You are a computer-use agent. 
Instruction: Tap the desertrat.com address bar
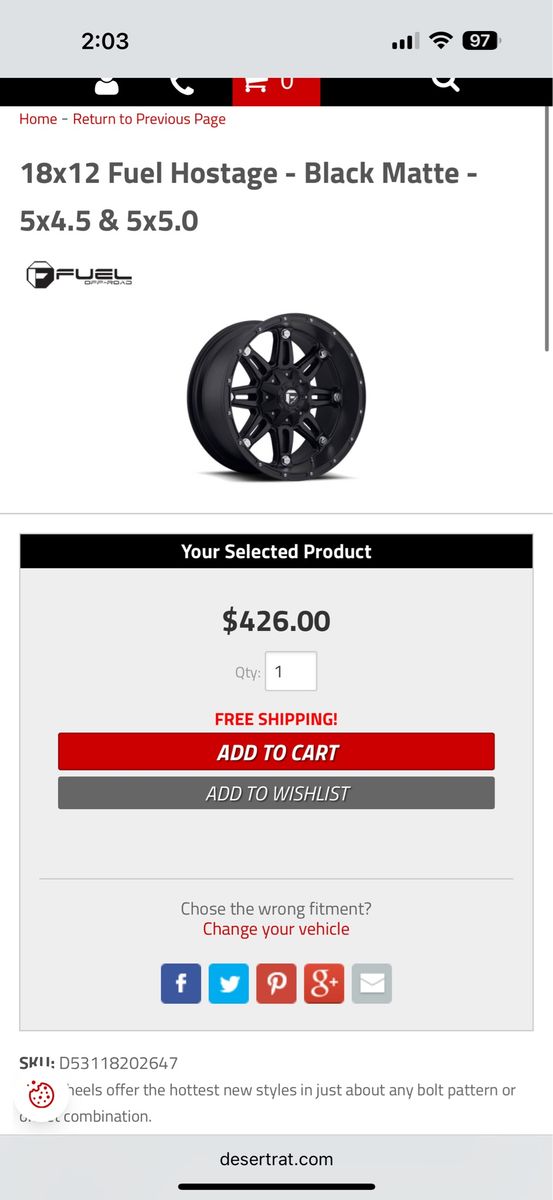(276, 1160)
